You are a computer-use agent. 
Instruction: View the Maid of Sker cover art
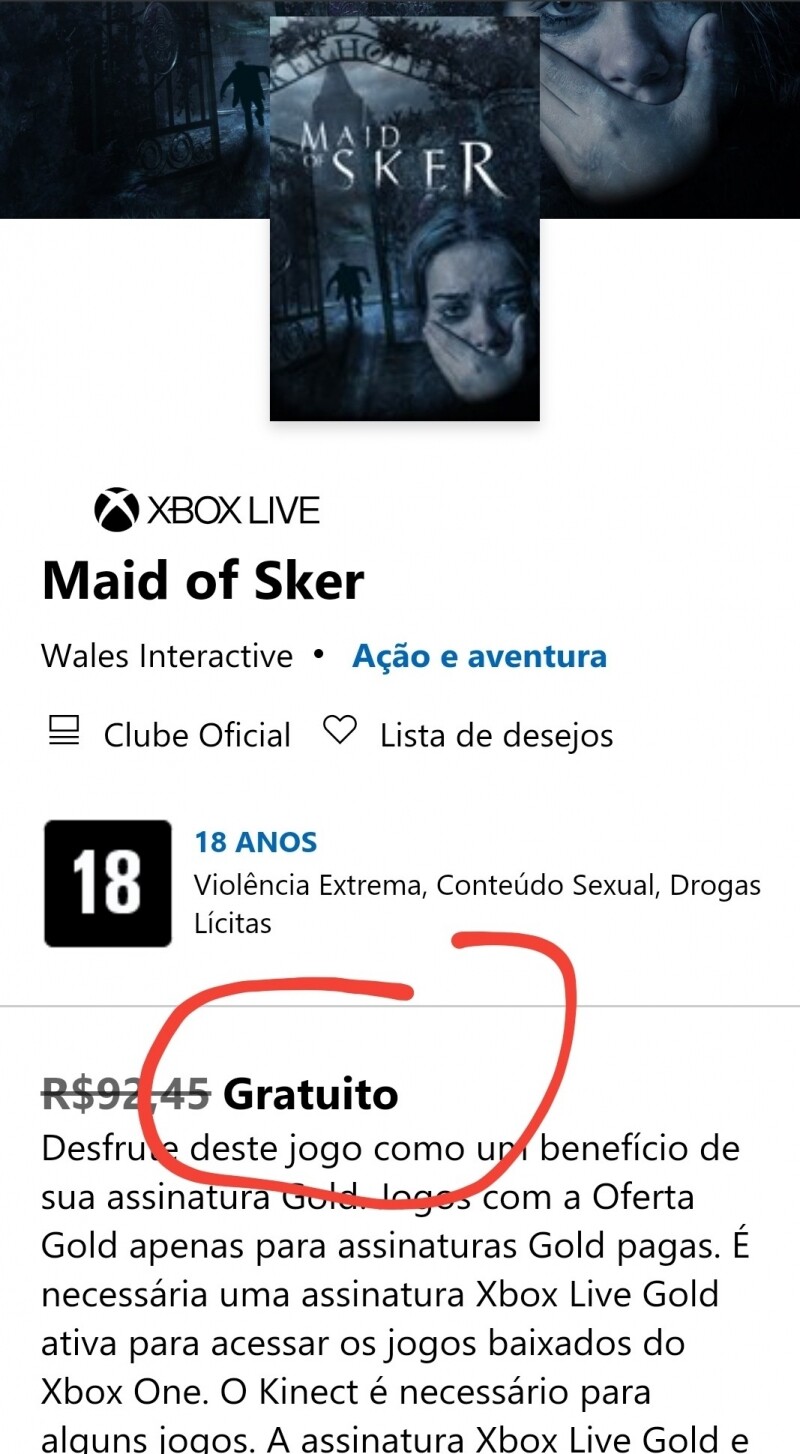pyautogui.click(x=404, y=218)
